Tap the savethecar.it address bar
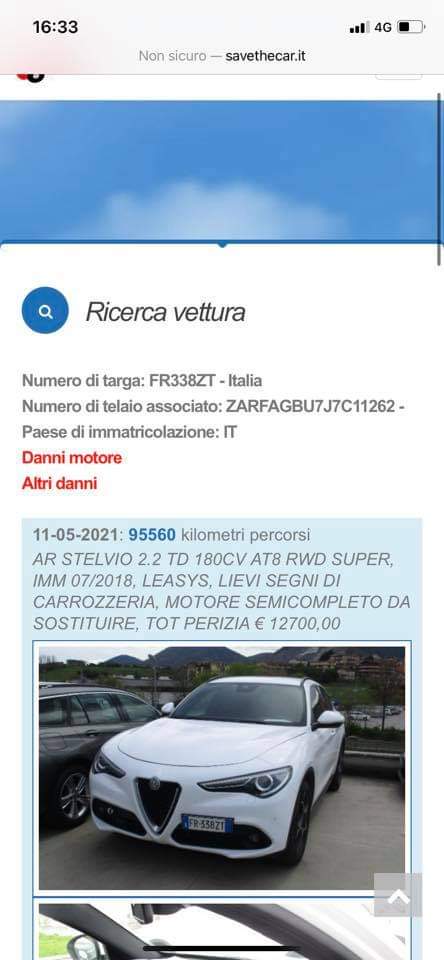The height and width of the screenshot is (960, 444). tap(222, 56)
